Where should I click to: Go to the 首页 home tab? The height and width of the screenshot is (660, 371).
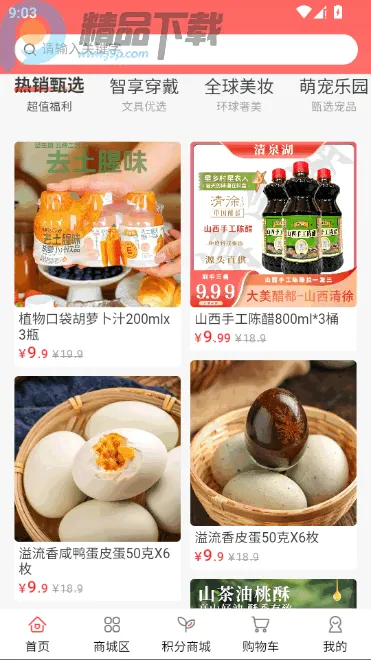click(37, 634)
